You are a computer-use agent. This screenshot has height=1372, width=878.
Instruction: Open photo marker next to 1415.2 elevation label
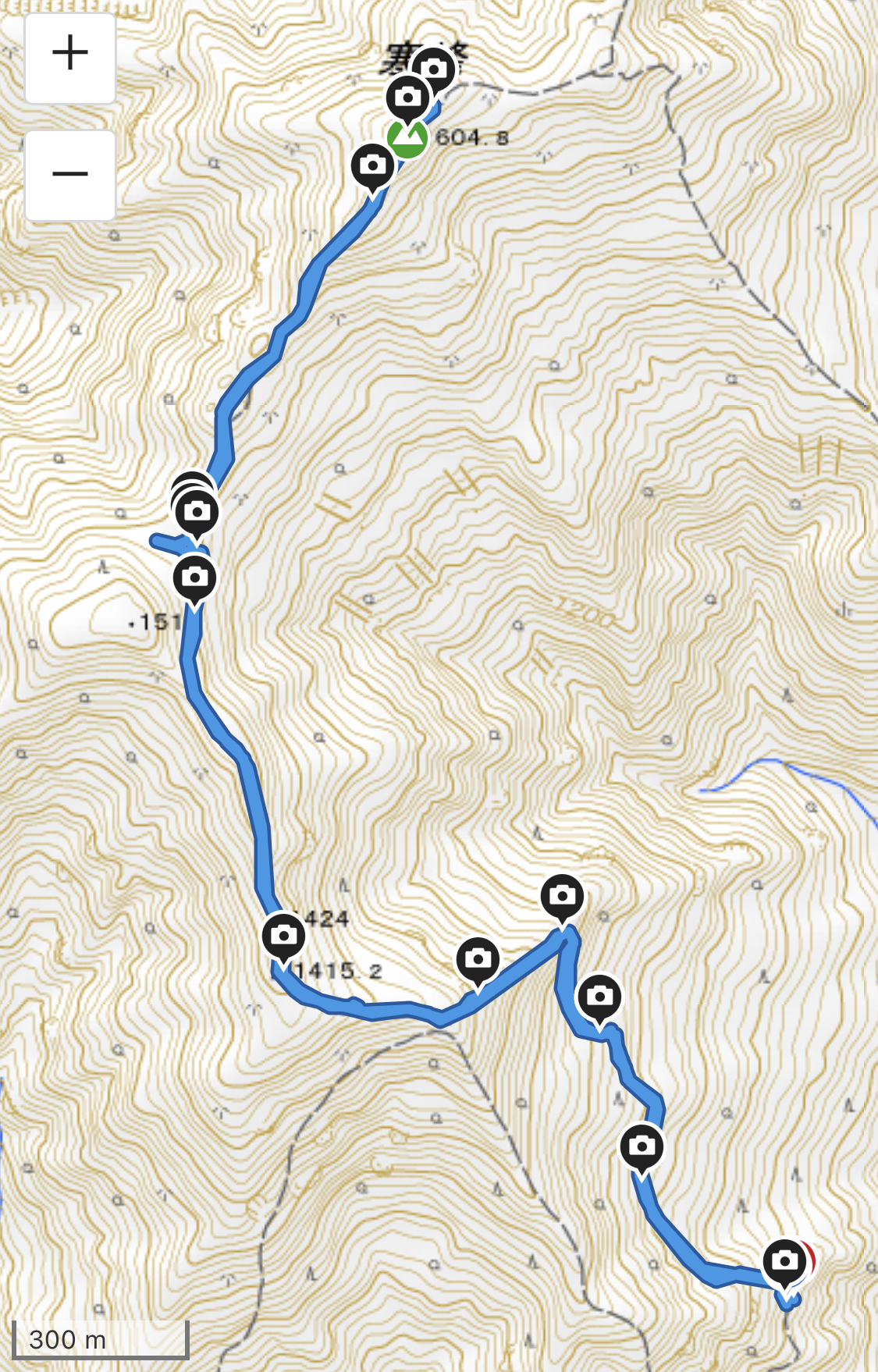coord(283,935)
